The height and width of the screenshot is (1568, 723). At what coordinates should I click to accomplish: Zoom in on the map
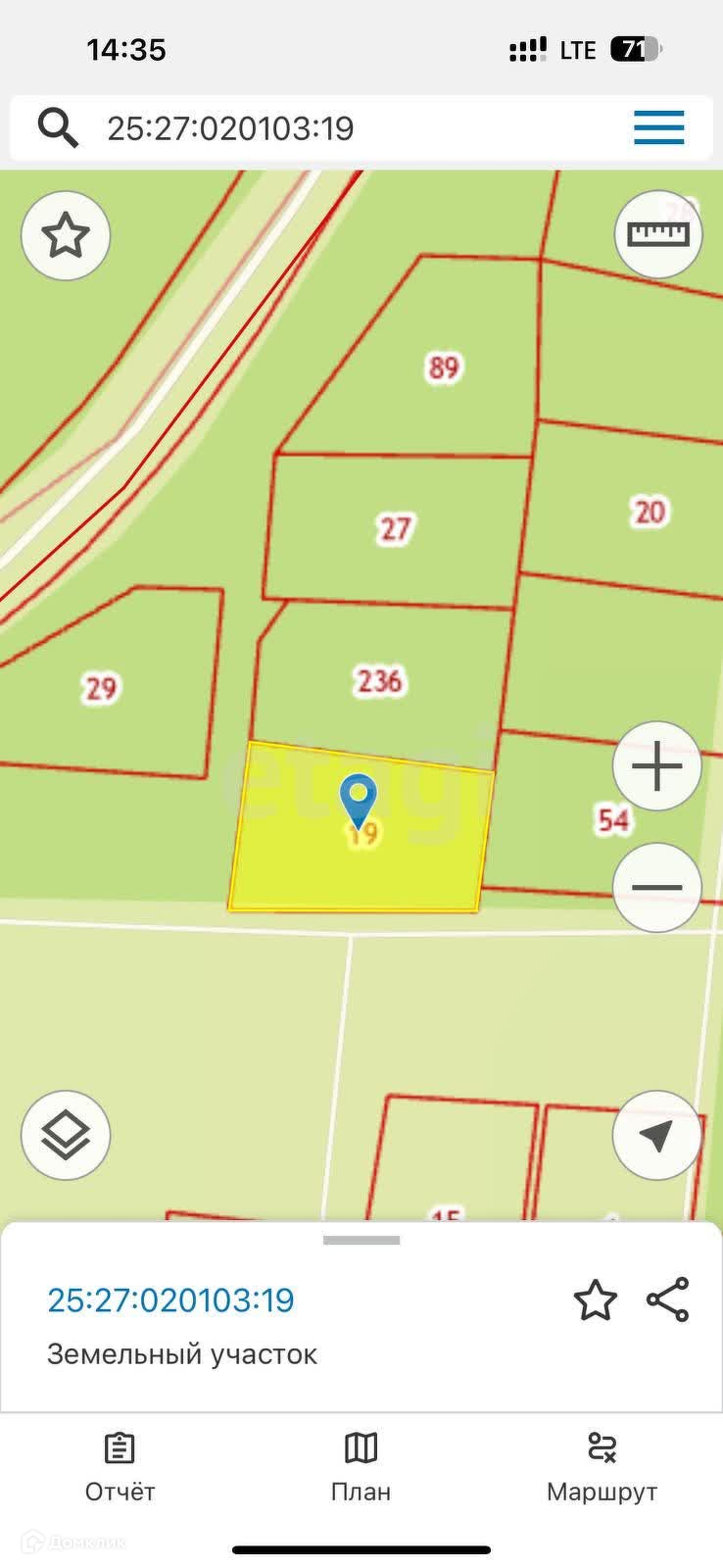coord(657,766)
